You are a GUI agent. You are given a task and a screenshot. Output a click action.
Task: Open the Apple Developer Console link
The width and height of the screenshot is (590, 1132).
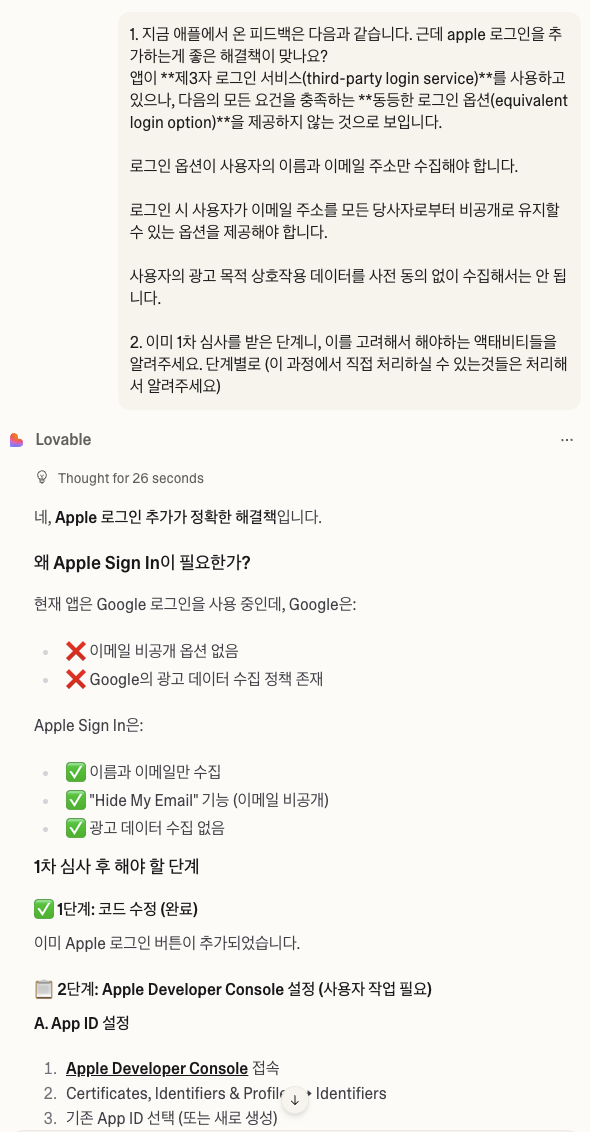157,1068
